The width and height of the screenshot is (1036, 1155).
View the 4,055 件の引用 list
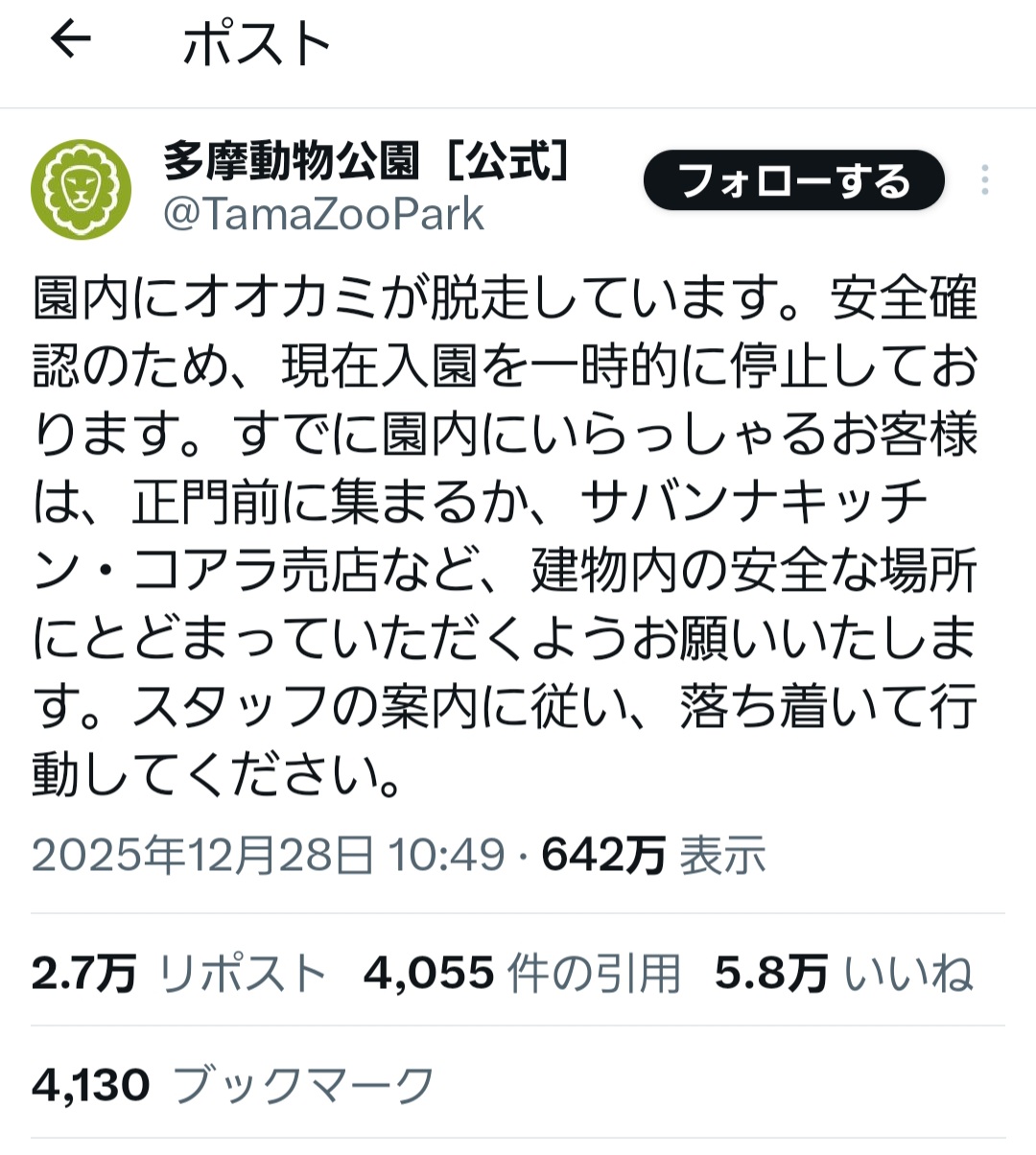pos(522,974)
